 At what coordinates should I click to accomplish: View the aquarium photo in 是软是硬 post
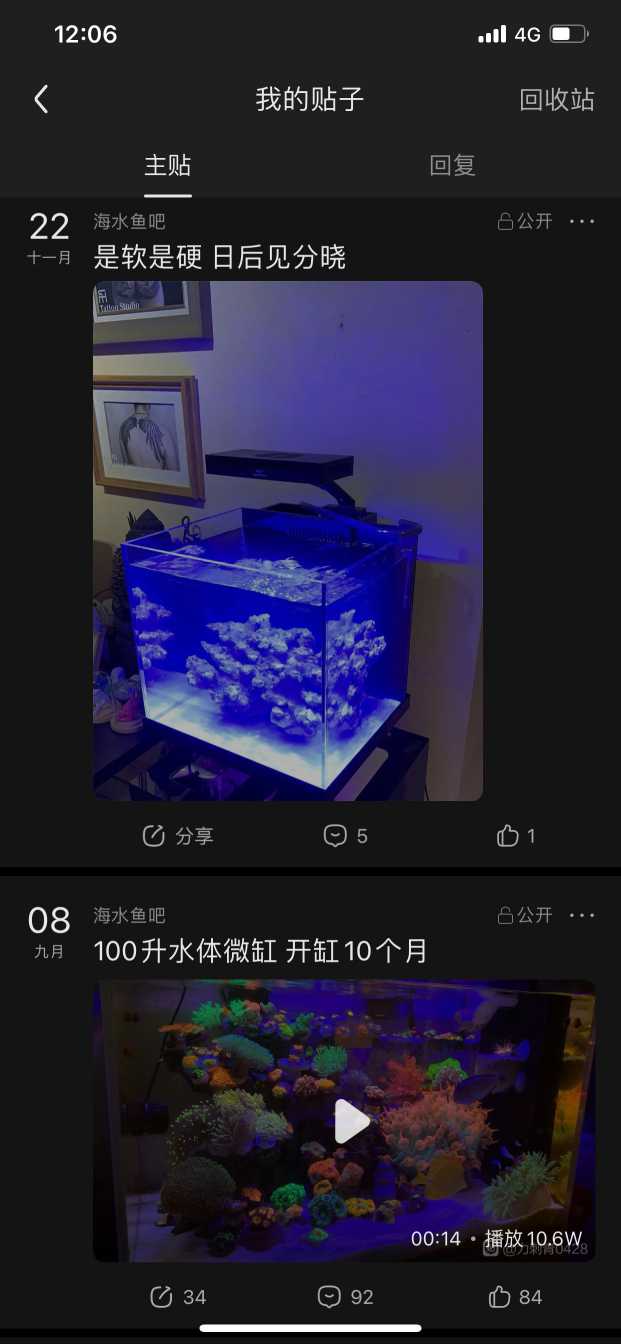288,540
